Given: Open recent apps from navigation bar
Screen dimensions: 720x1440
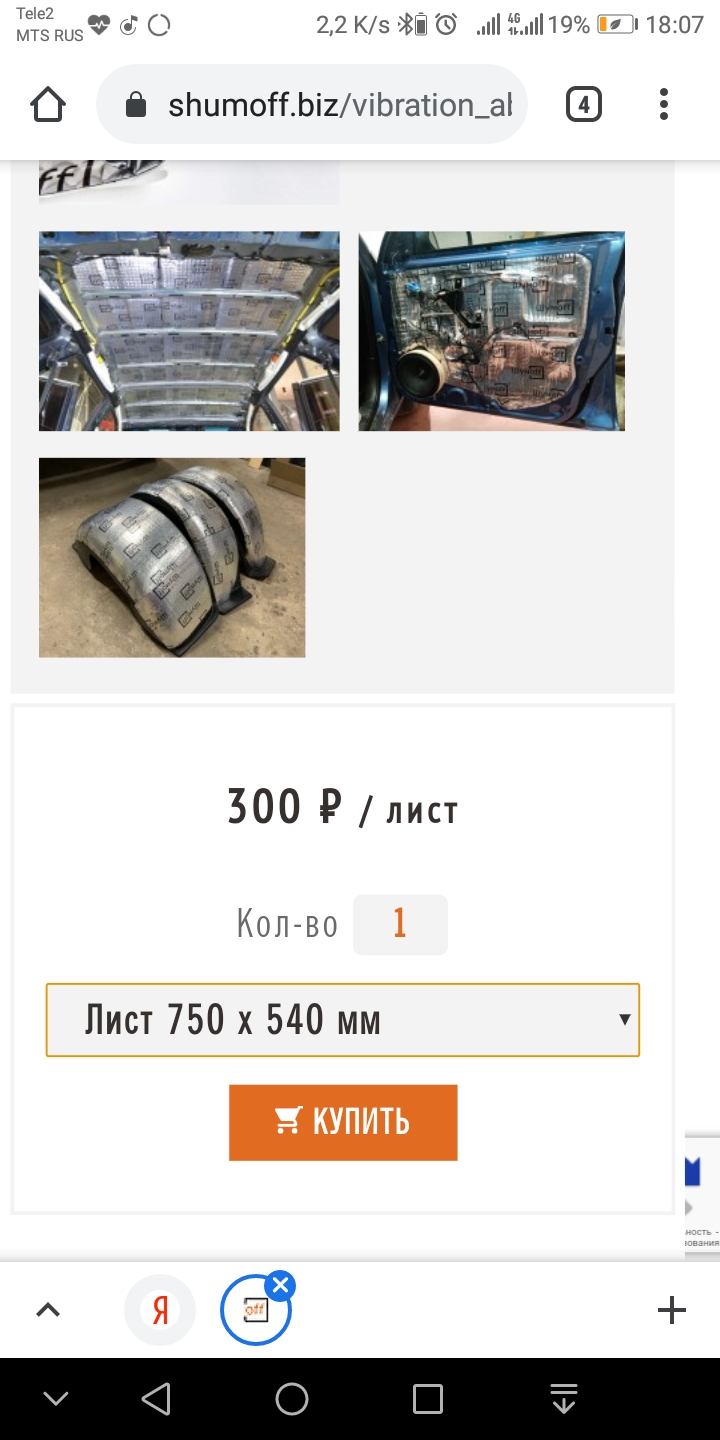Looking at the screenshot, I should pyautogui.click(x=428, y=1399).
